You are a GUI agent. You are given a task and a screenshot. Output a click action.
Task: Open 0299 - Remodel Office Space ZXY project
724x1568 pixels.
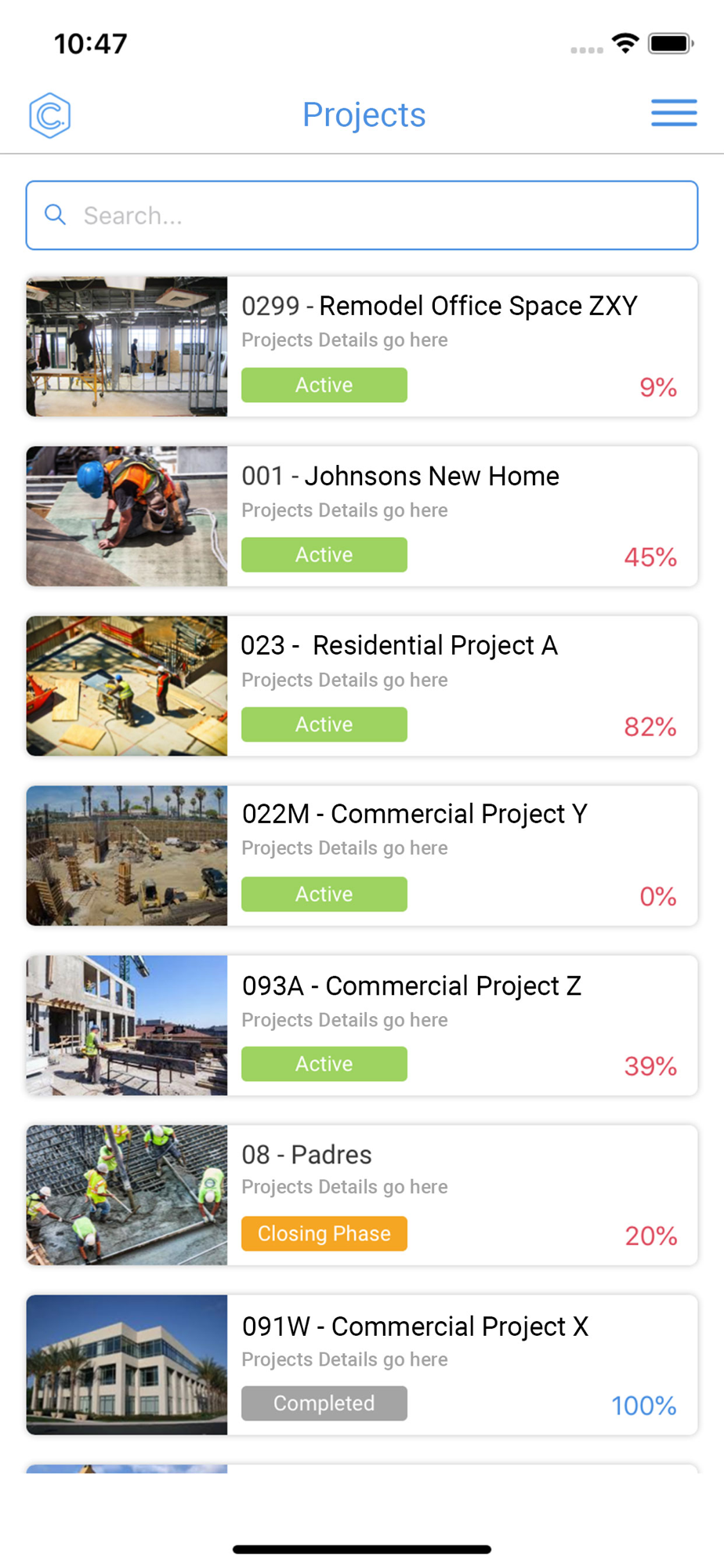362,347
